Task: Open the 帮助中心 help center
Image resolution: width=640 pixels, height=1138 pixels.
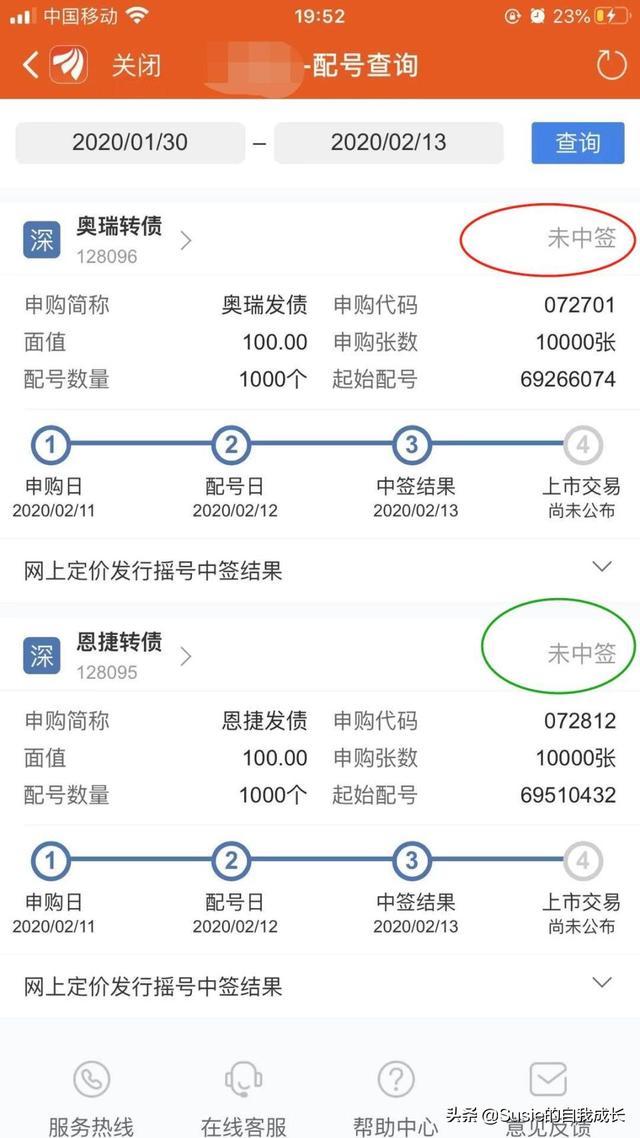Action: [396, 1098]
